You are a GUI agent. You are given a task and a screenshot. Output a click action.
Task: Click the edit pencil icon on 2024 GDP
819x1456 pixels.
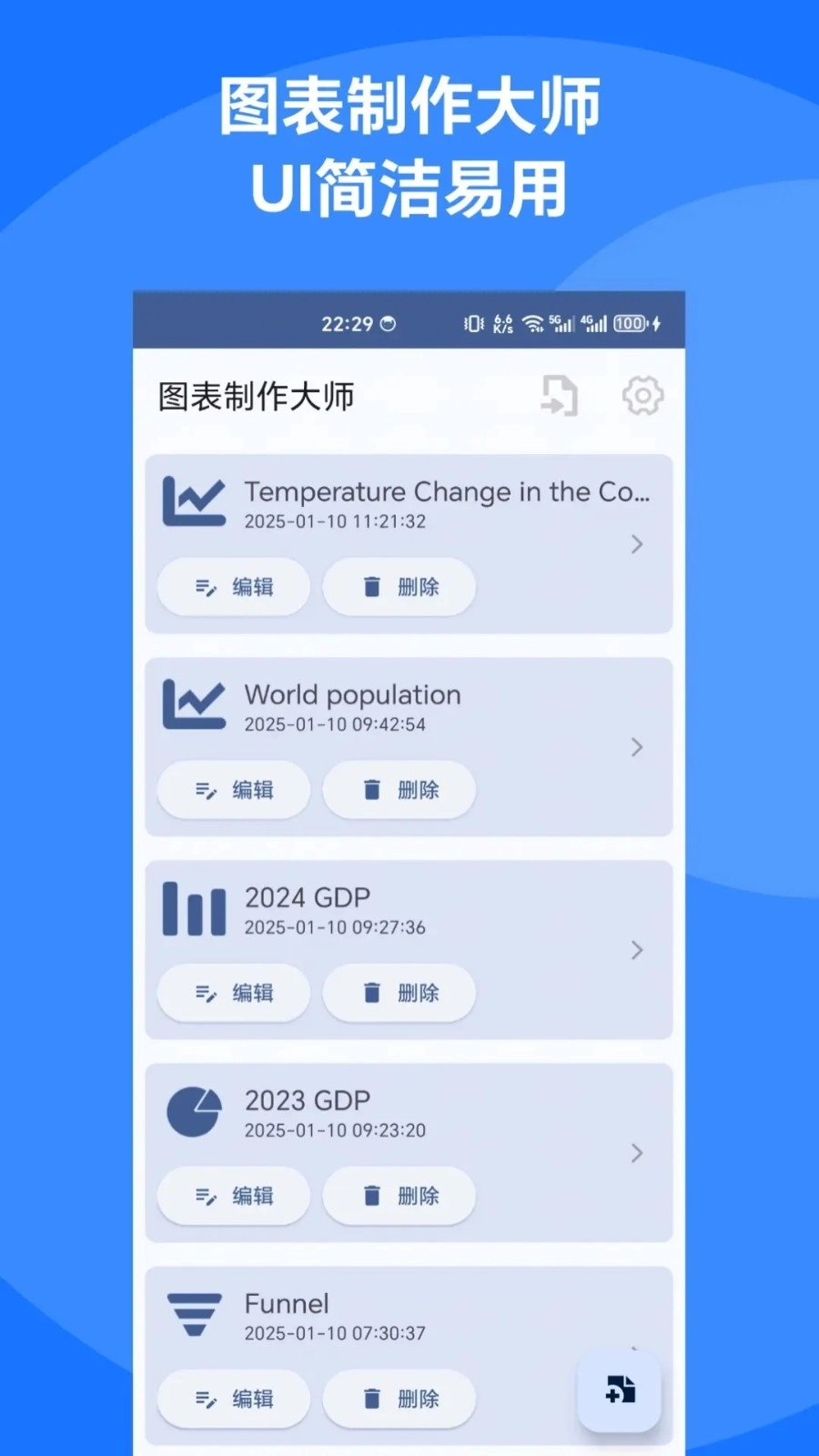coord(205,994)
